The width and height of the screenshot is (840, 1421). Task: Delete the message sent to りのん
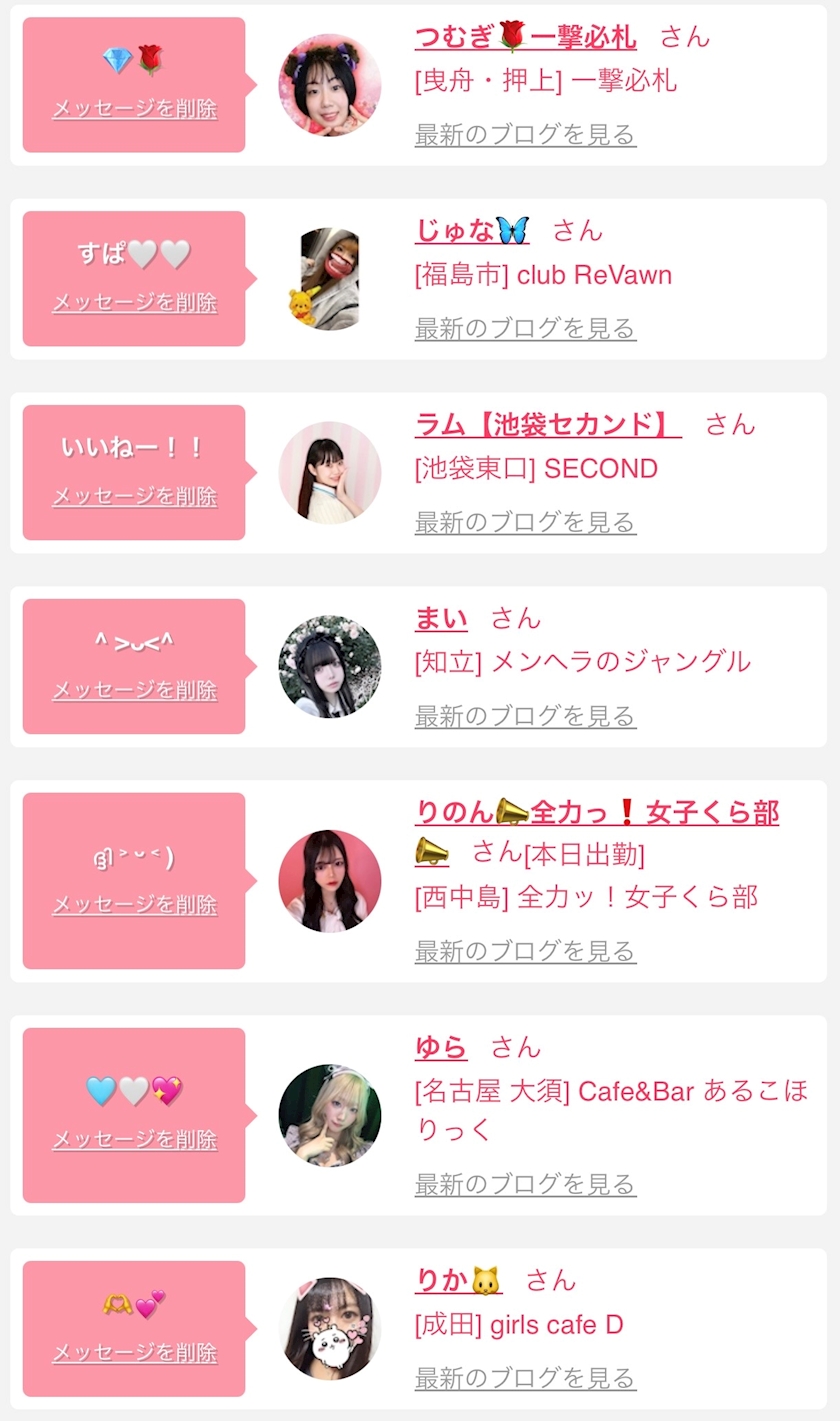click(x=134, y=905)
